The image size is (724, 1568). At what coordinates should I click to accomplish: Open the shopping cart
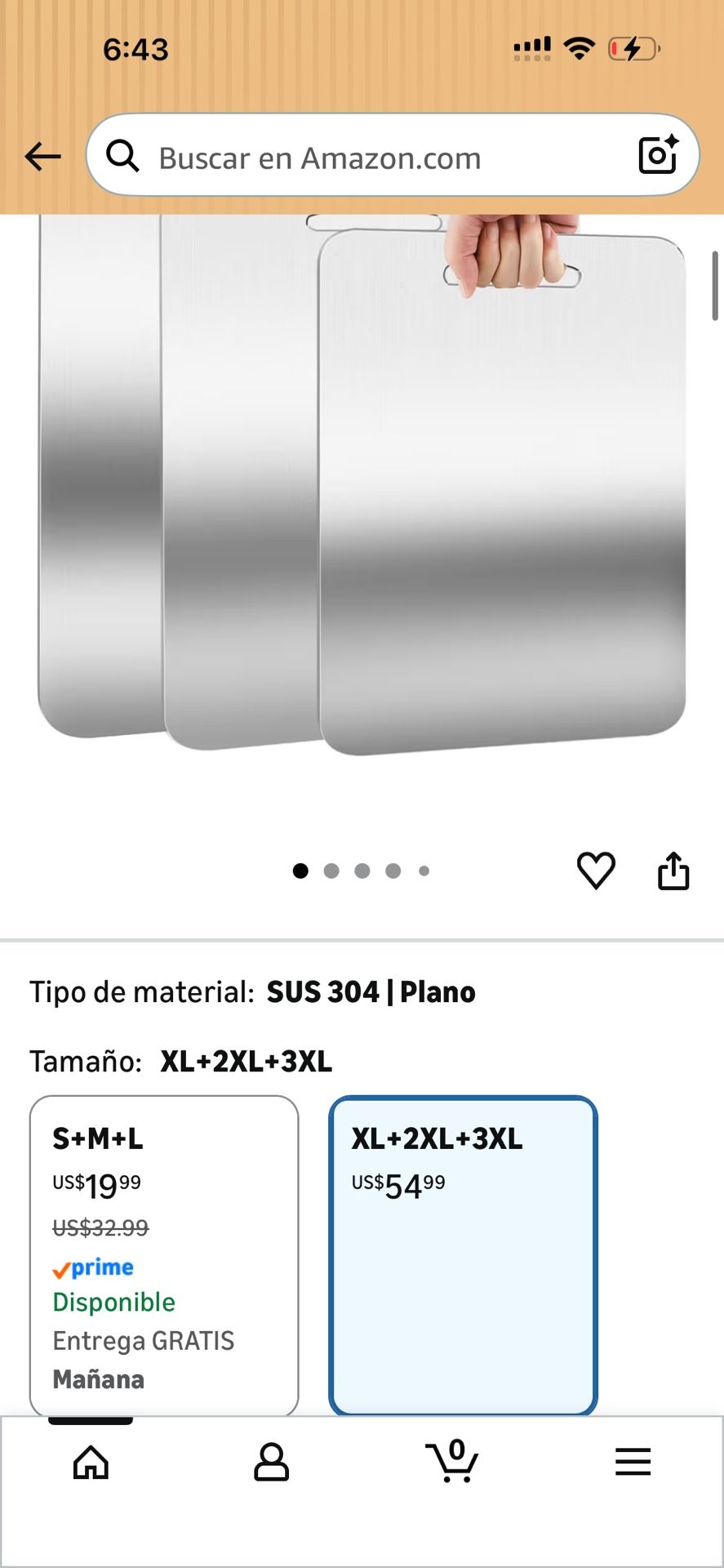pyautogui.click(x=452, y=1462)
